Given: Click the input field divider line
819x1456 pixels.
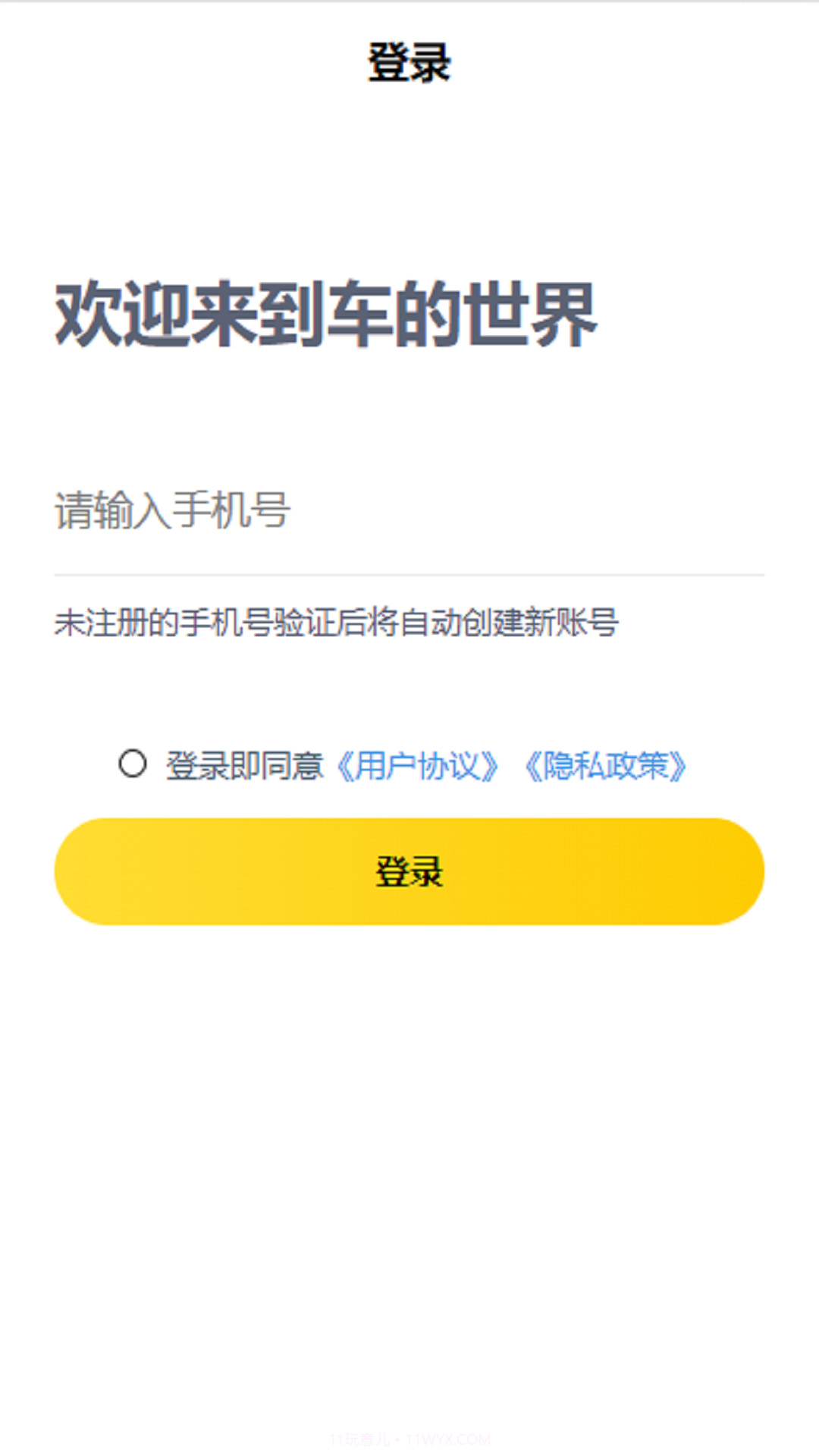Looking at the screenshot, I should pos(409,573).
